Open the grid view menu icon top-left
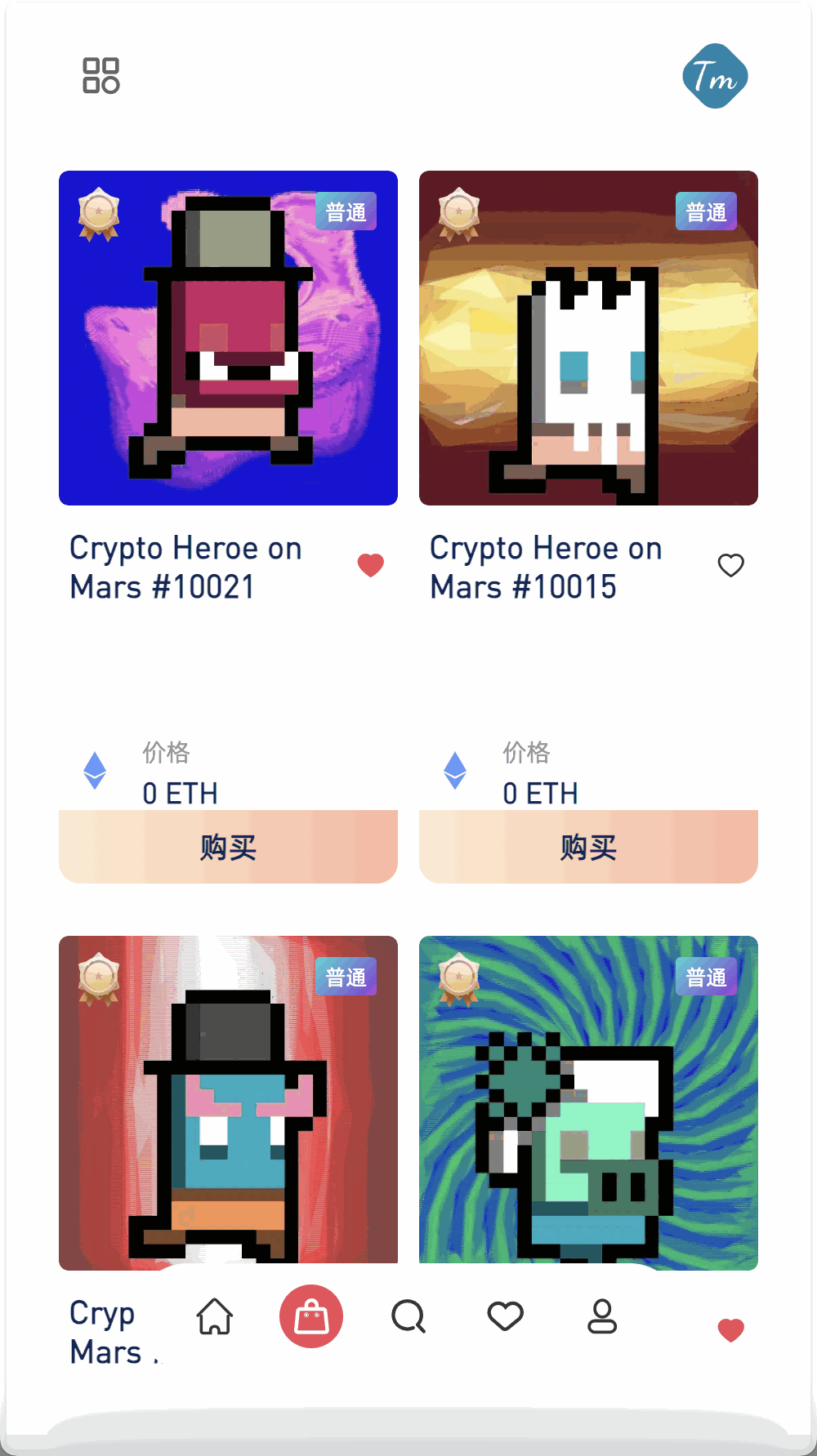The height and width of the screenshot is (1456, 817). [100, 75]
